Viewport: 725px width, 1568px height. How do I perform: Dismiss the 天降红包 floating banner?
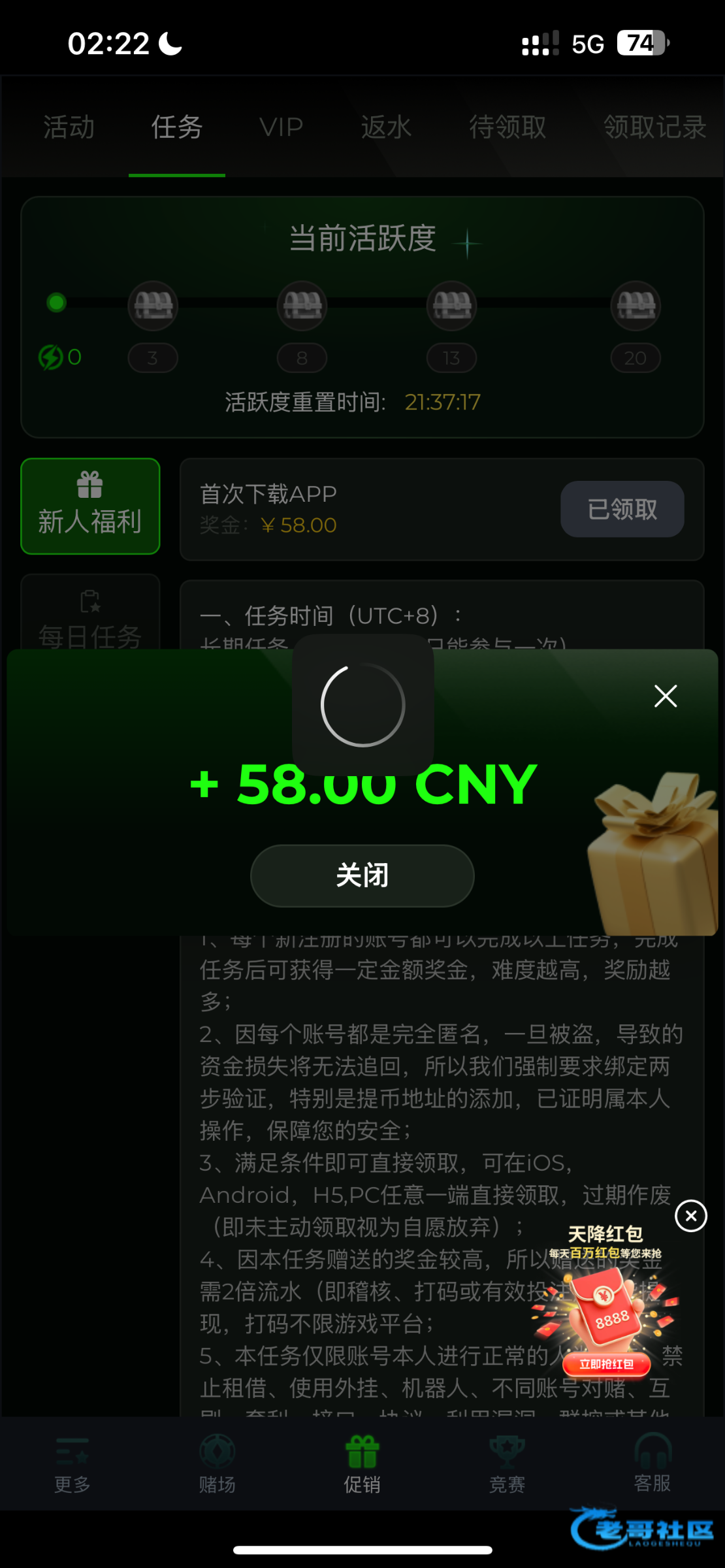[x=691, y=1216]
